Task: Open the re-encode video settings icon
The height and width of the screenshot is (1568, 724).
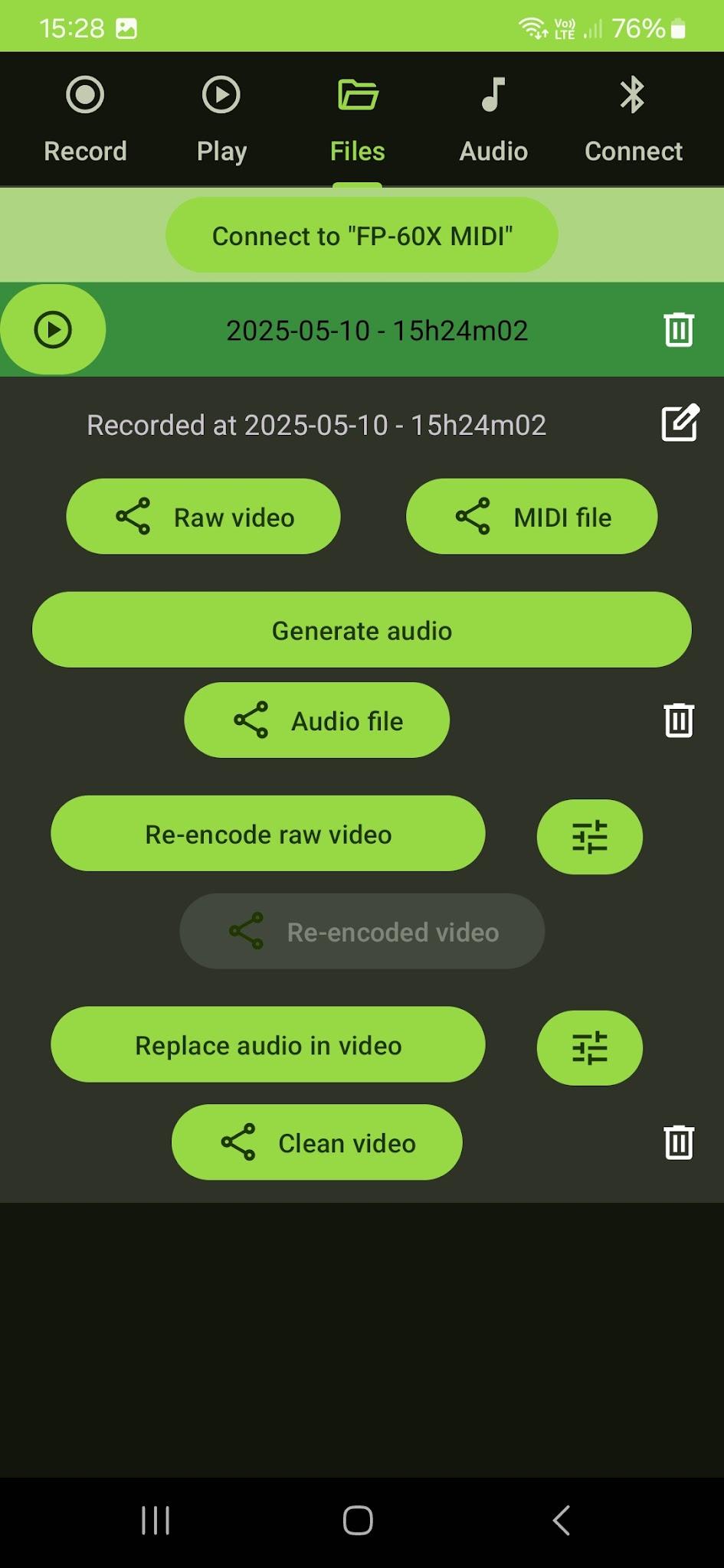Action: 588,836
